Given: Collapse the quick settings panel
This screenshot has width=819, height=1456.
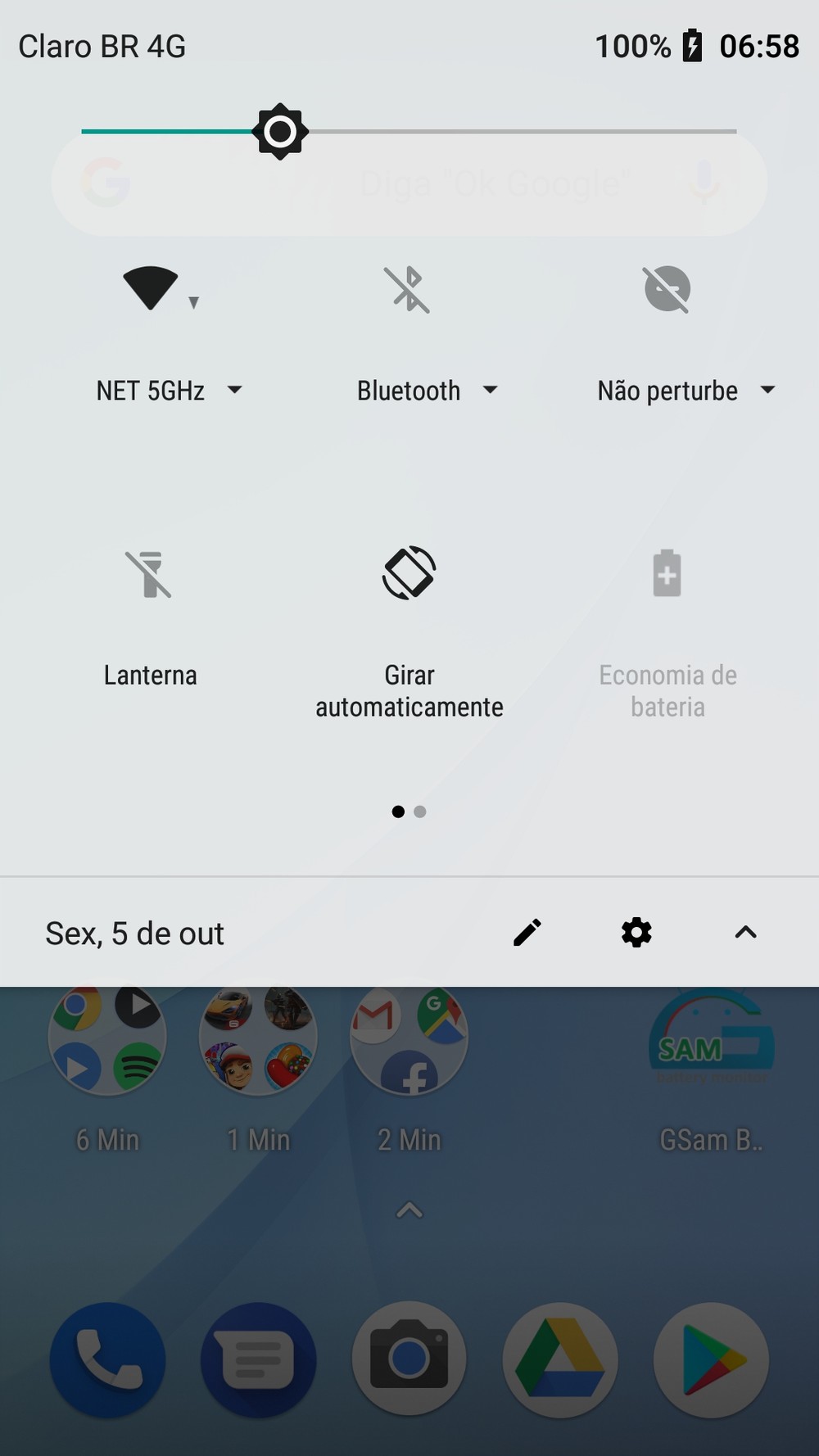Looking at the screenshot, I should coord(745,933).
